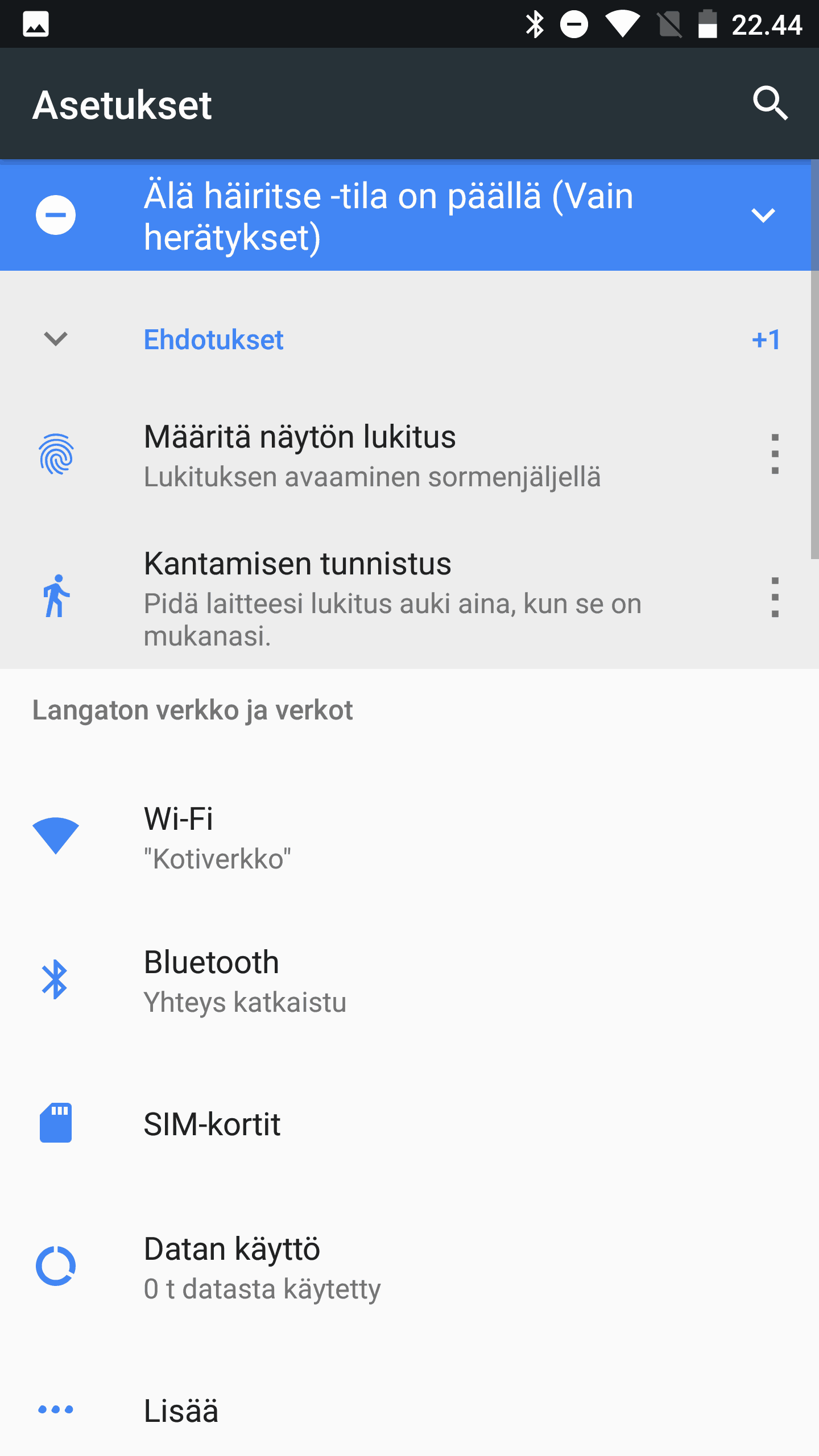Expand the Älä häiritse -tila banner
Image resolution: width=819 pixels, height=1456 pixels.
coord(763,215)
